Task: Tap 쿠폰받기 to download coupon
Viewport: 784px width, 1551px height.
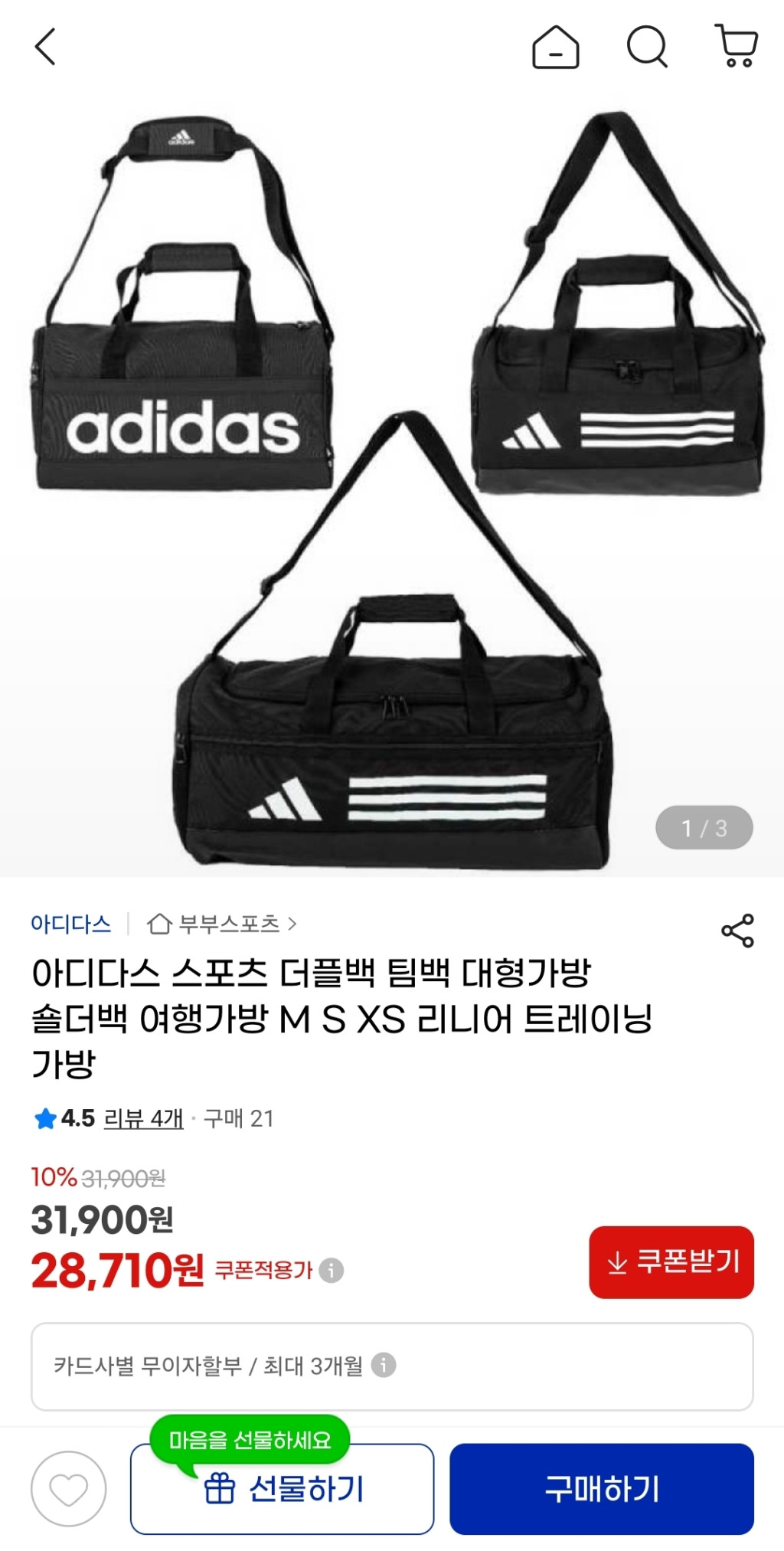Action: pyautogui.click(x=671, y=1261)
